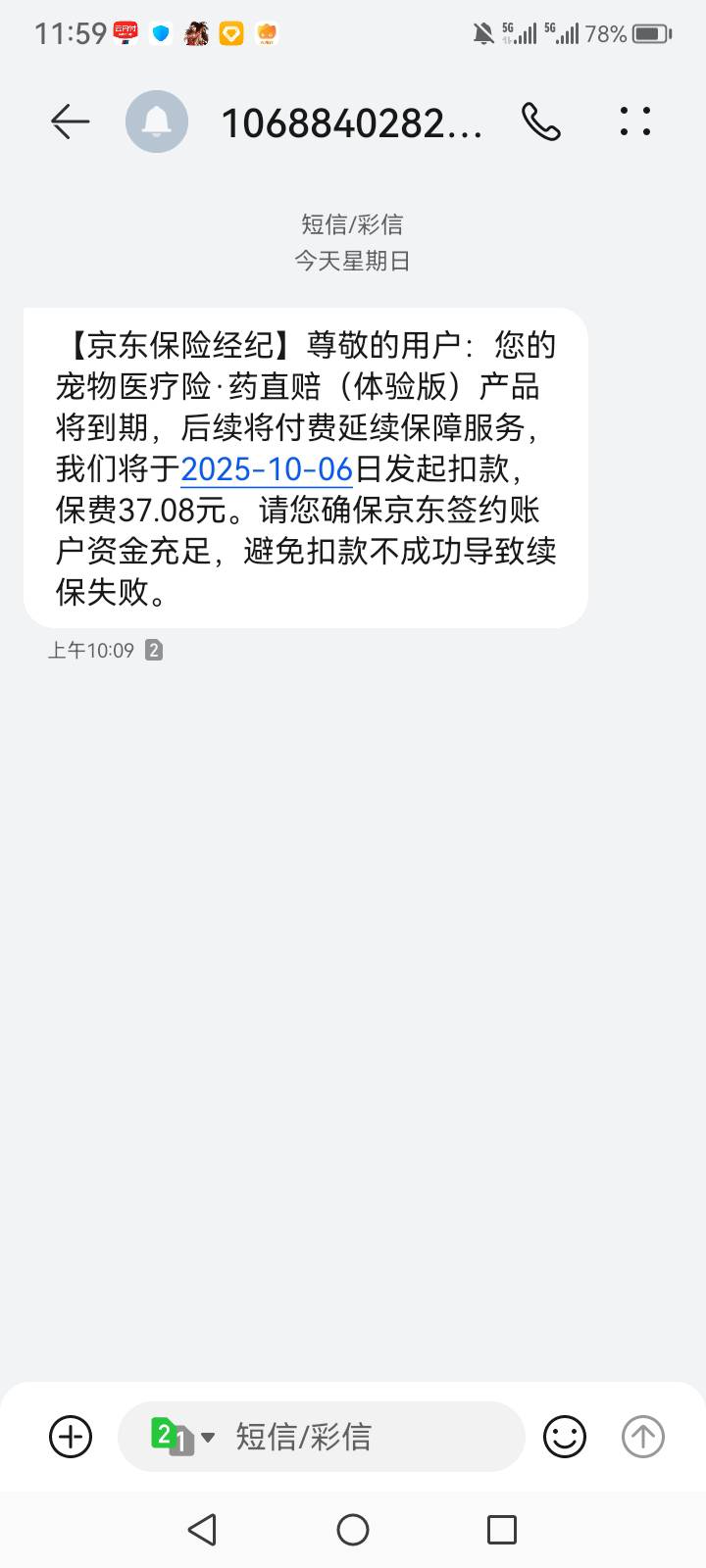Screen dimensions: 706x1568
Task: Open the recent apps view
Action: pos(502,1529)
